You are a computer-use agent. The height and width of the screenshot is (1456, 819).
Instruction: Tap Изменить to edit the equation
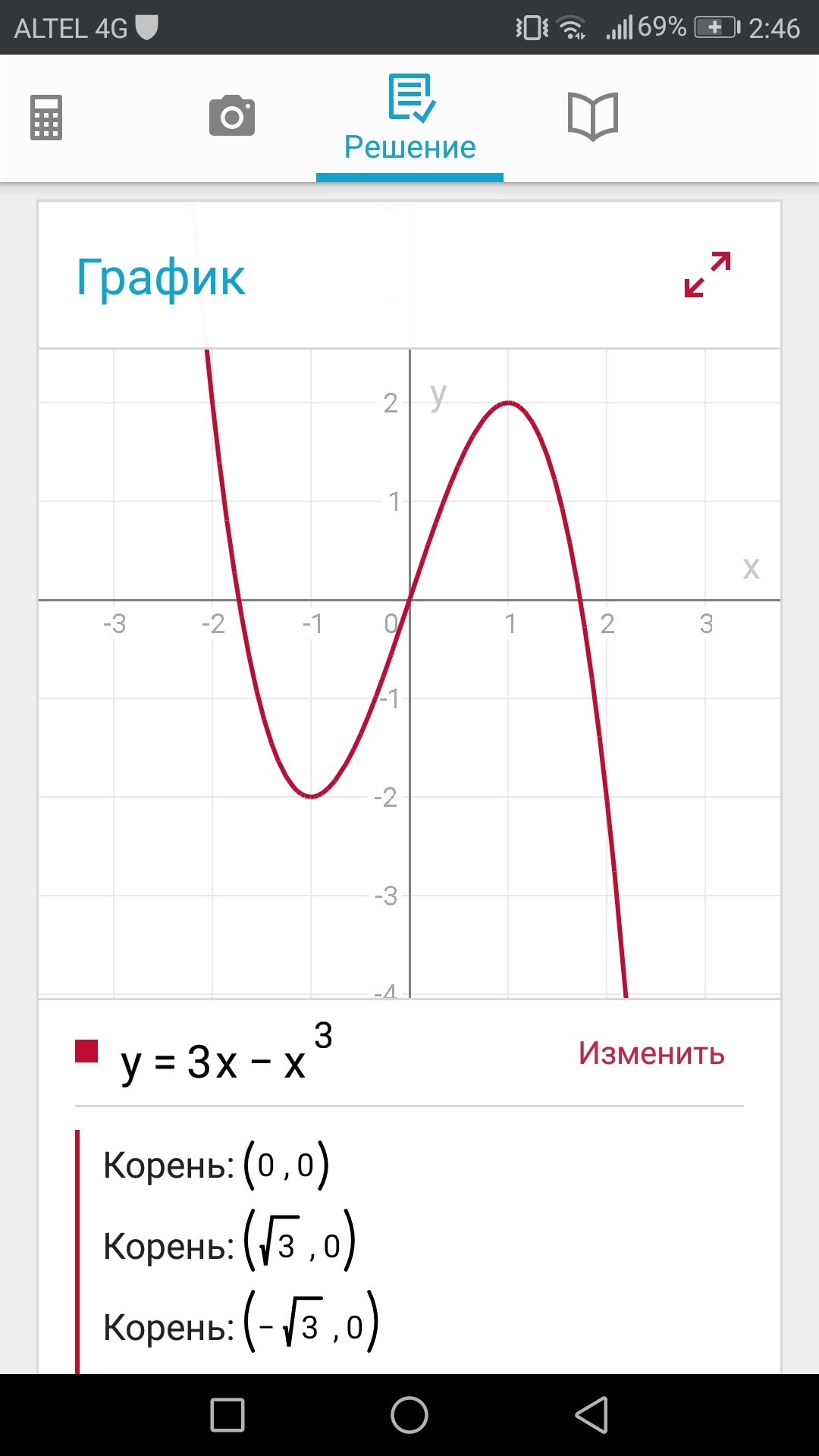pyautogui.click(x=651, y=1053)
